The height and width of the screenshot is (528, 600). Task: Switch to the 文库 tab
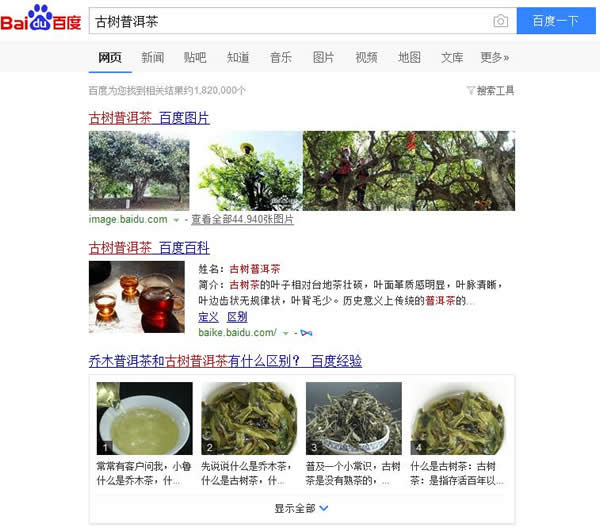tap(452, 58)
